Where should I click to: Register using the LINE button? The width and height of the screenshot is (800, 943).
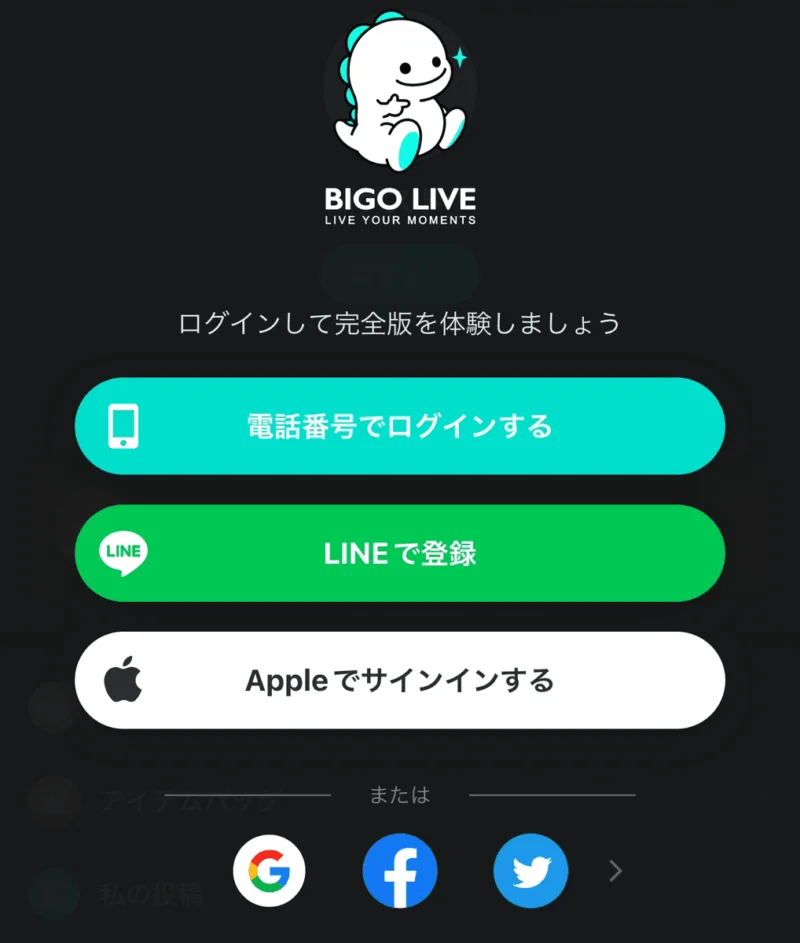[x=400, y=553]
